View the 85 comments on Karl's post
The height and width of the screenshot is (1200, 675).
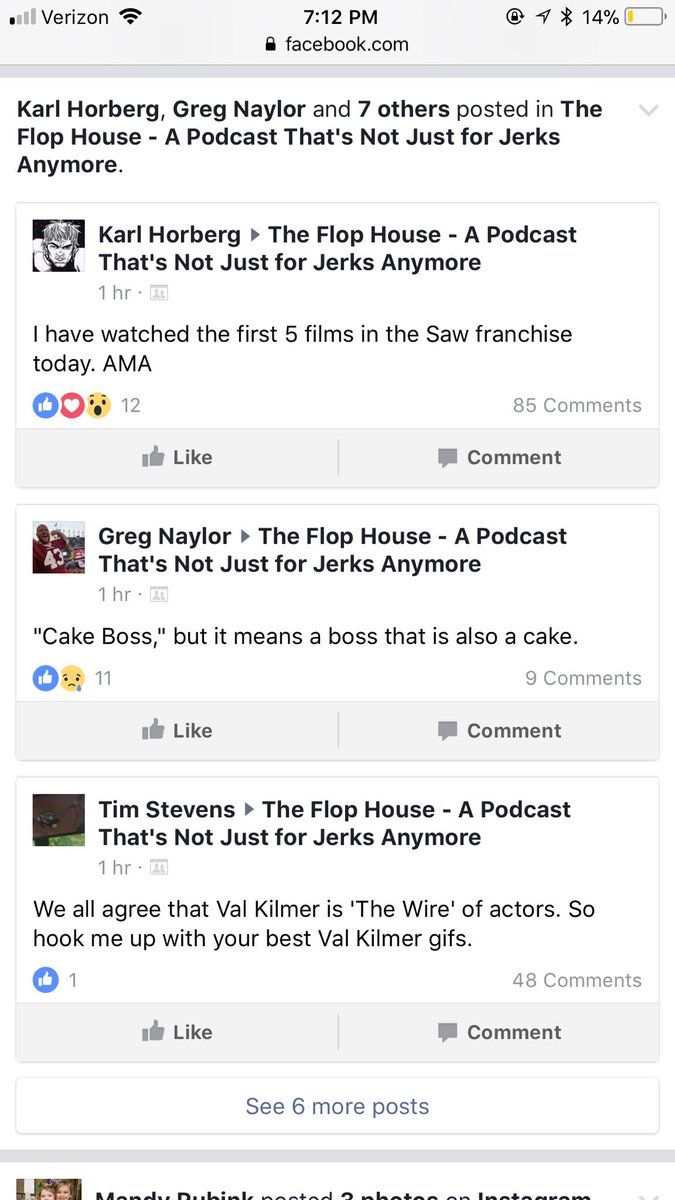(577, 405)
